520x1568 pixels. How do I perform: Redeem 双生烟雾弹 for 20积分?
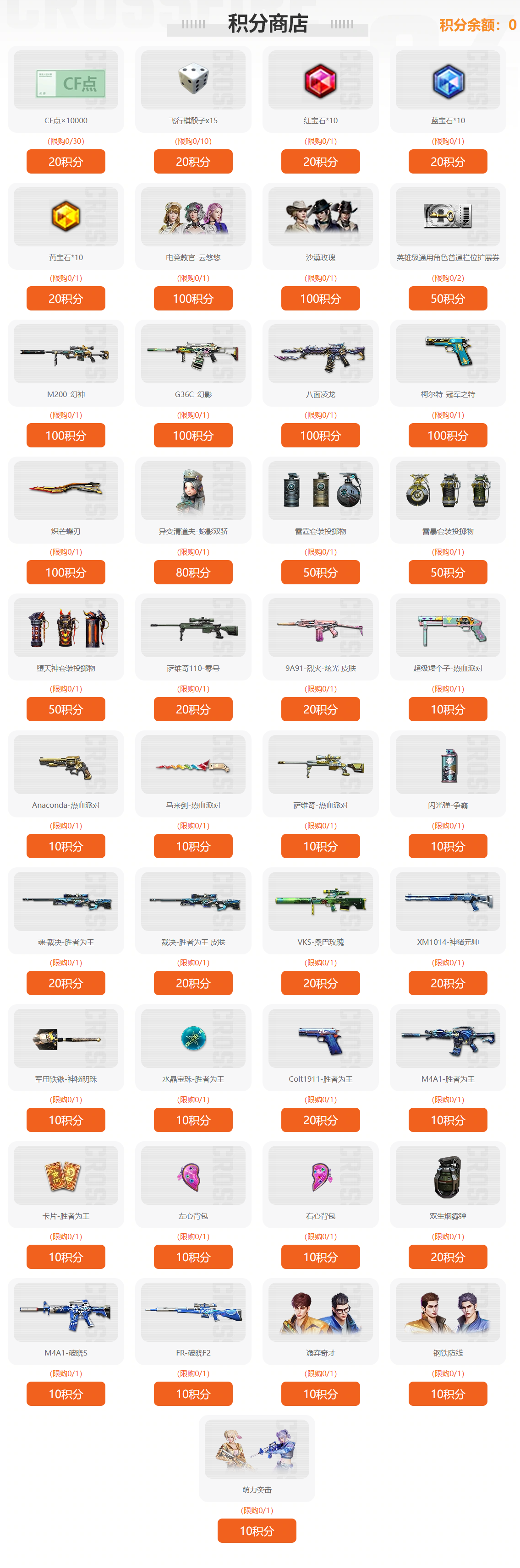pyautogui.click(x=448, y=1257)
